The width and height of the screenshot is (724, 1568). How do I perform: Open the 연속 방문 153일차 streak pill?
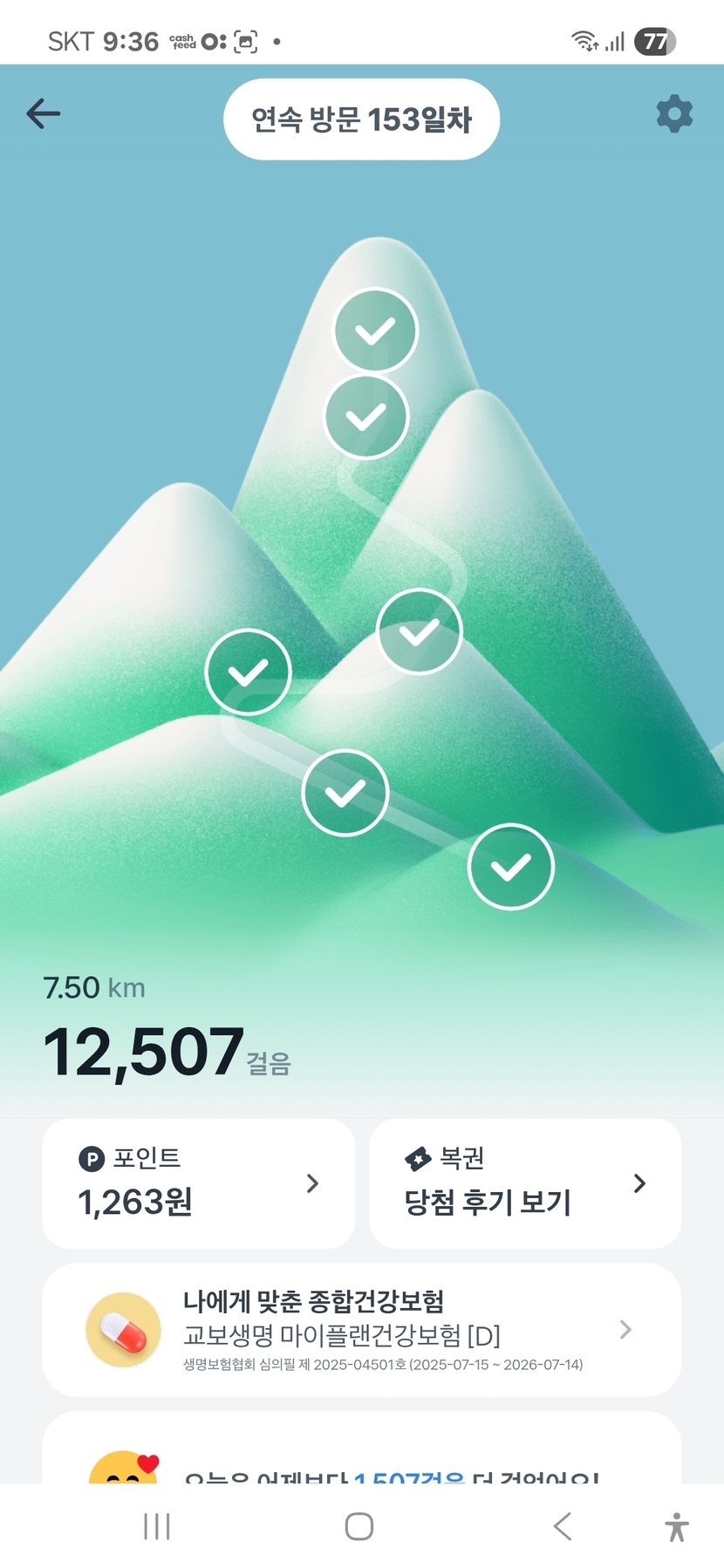point(361,119)
